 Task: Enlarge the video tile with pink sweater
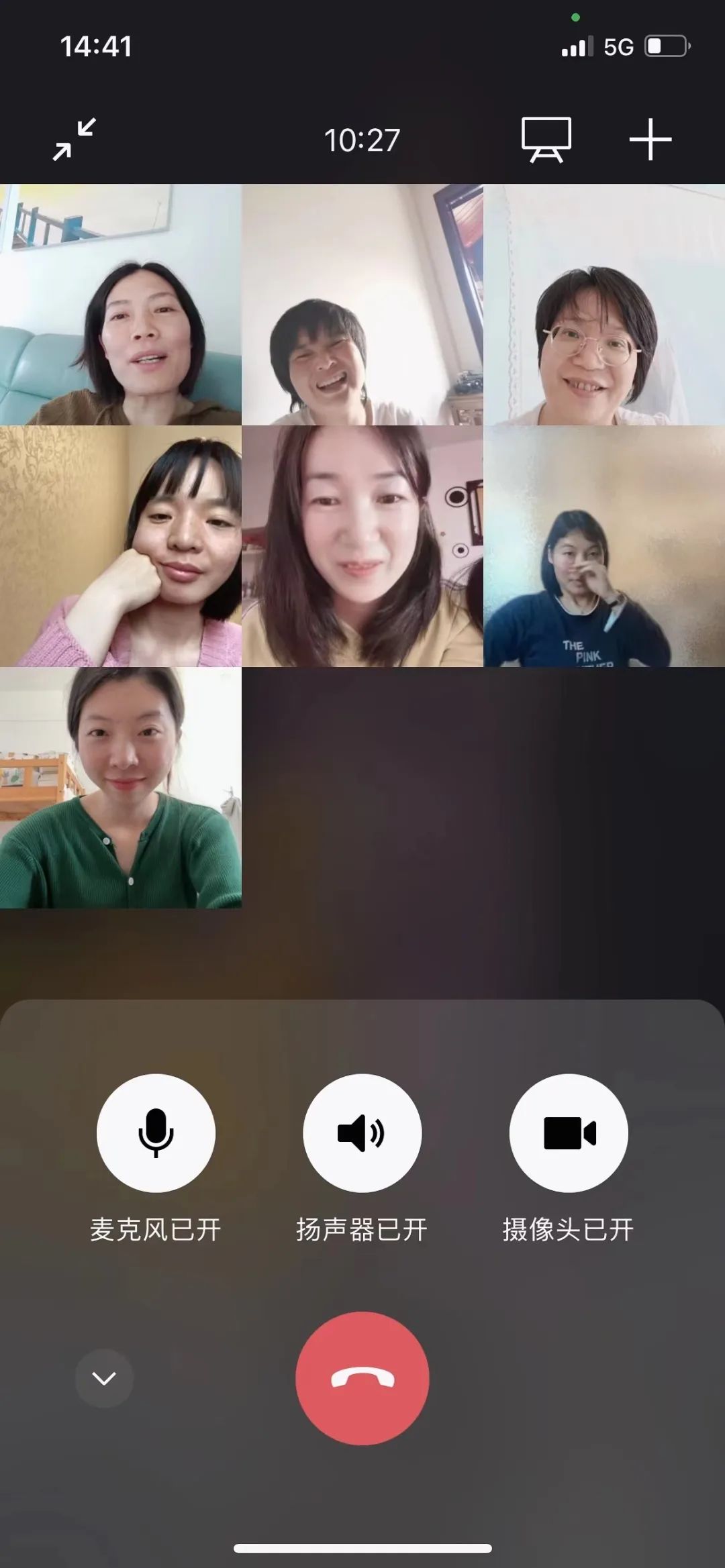tap(121, 546)
